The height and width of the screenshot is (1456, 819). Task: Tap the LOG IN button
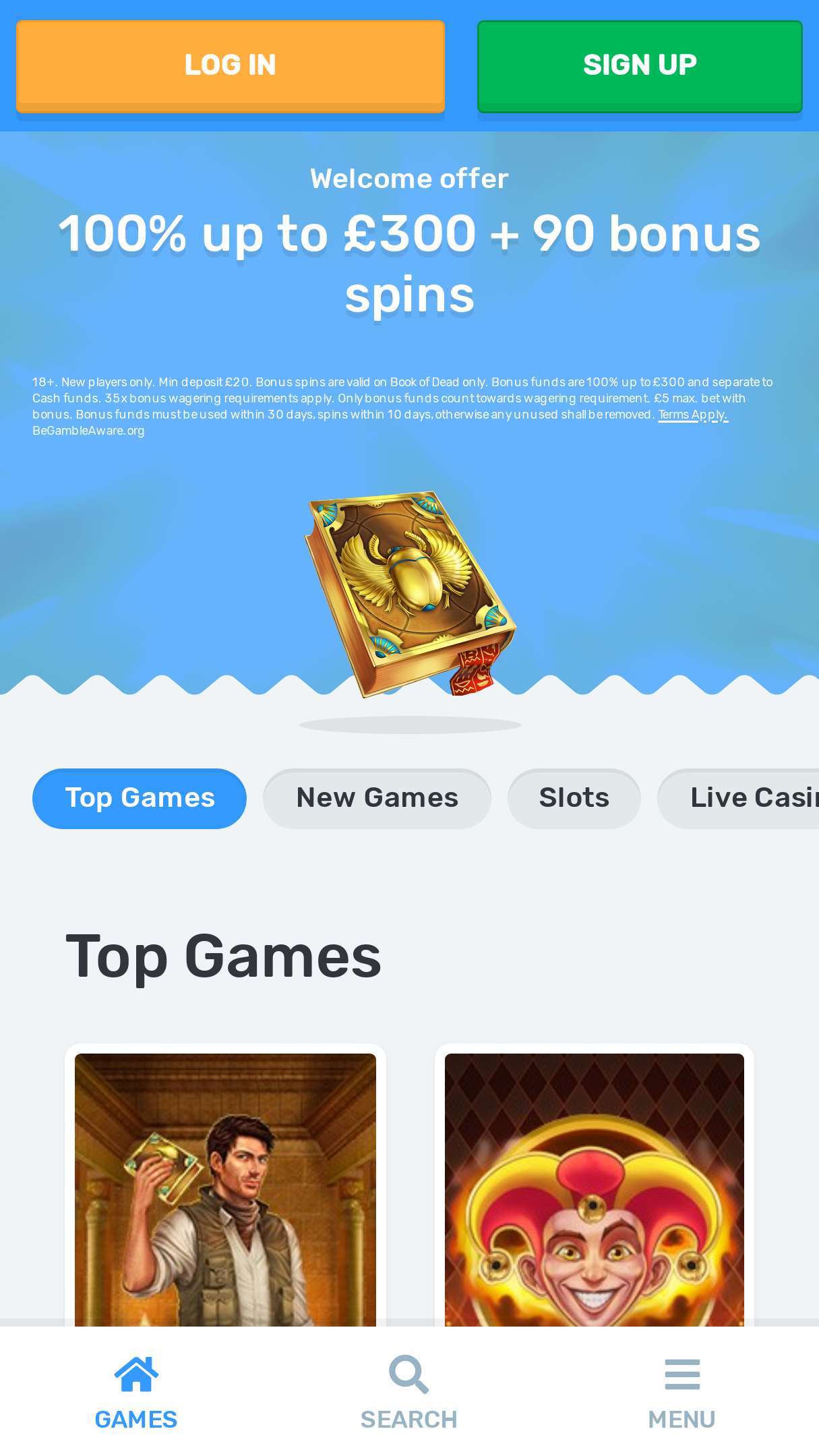[x=231, y=65]
